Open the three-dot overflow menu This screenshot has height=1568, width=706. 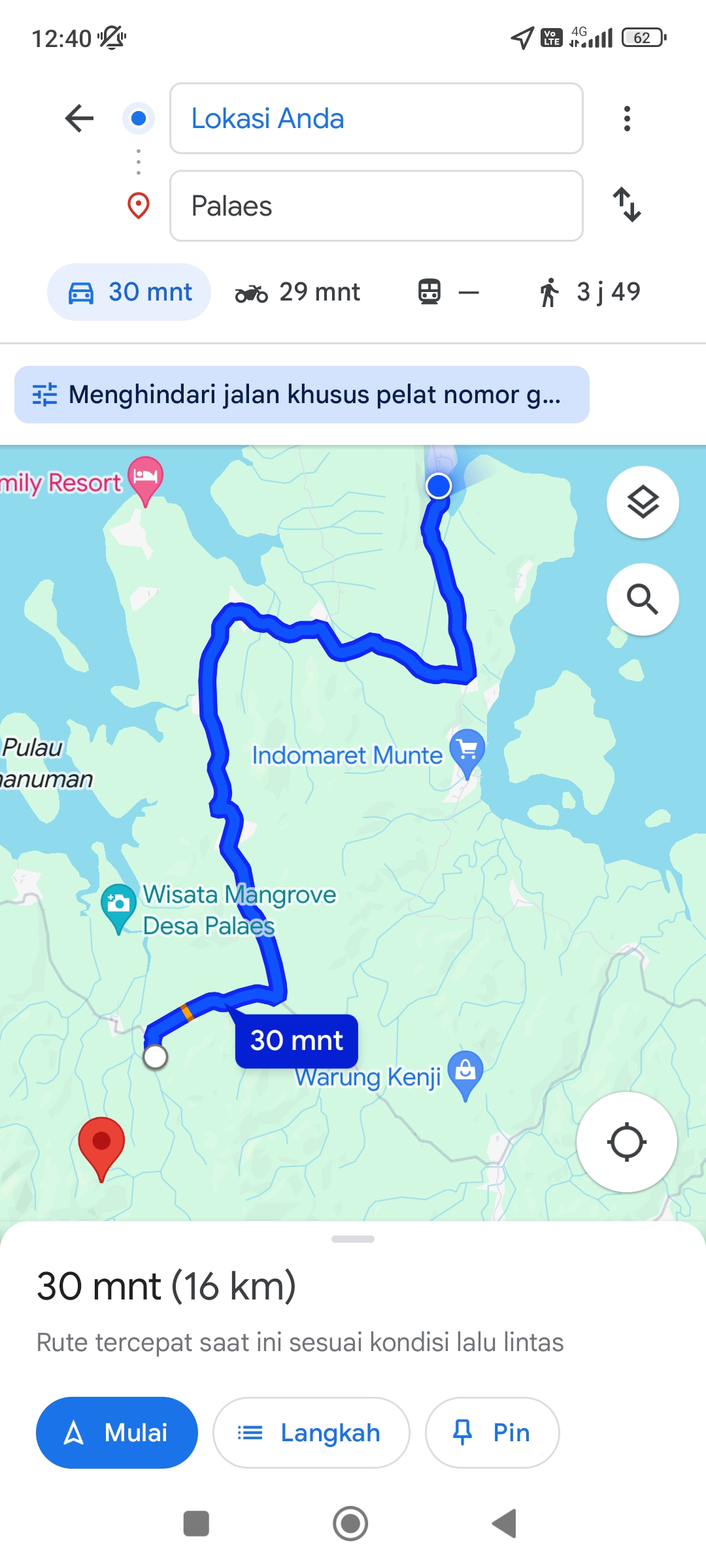point(627,118)
